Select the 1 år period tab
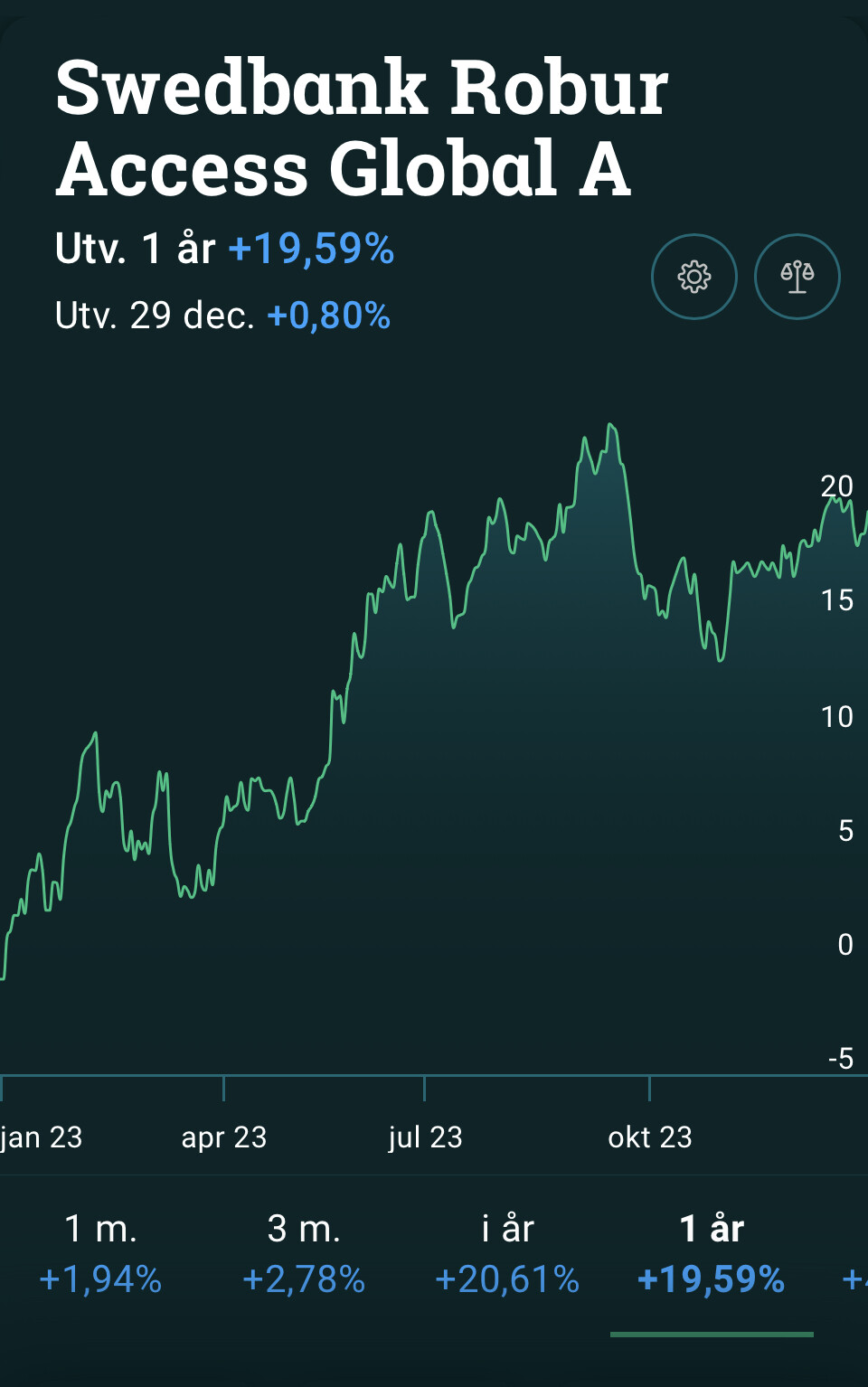The height and width of the screenshot is (1387, 868). [x=712, y=1253]
